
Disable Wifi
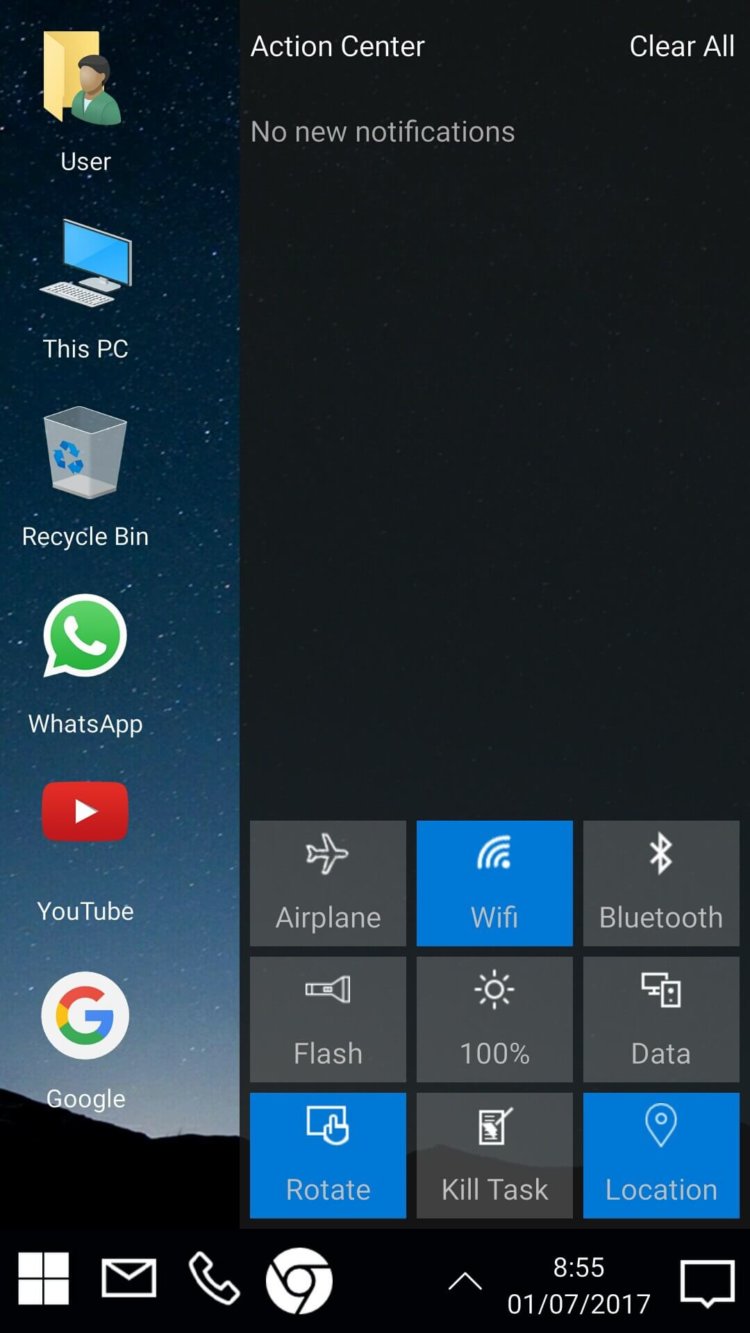click(494, 882)
